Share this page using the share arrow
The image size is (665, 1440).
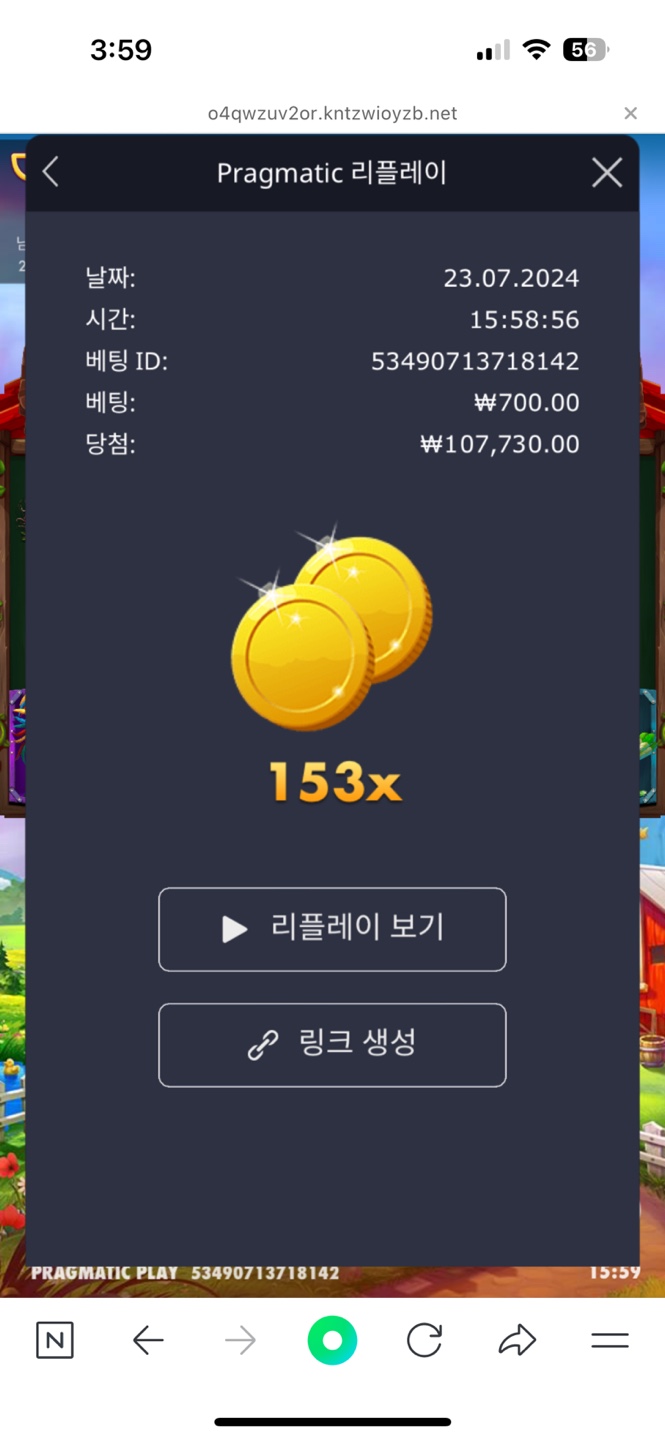click(x=517, y=1340)
